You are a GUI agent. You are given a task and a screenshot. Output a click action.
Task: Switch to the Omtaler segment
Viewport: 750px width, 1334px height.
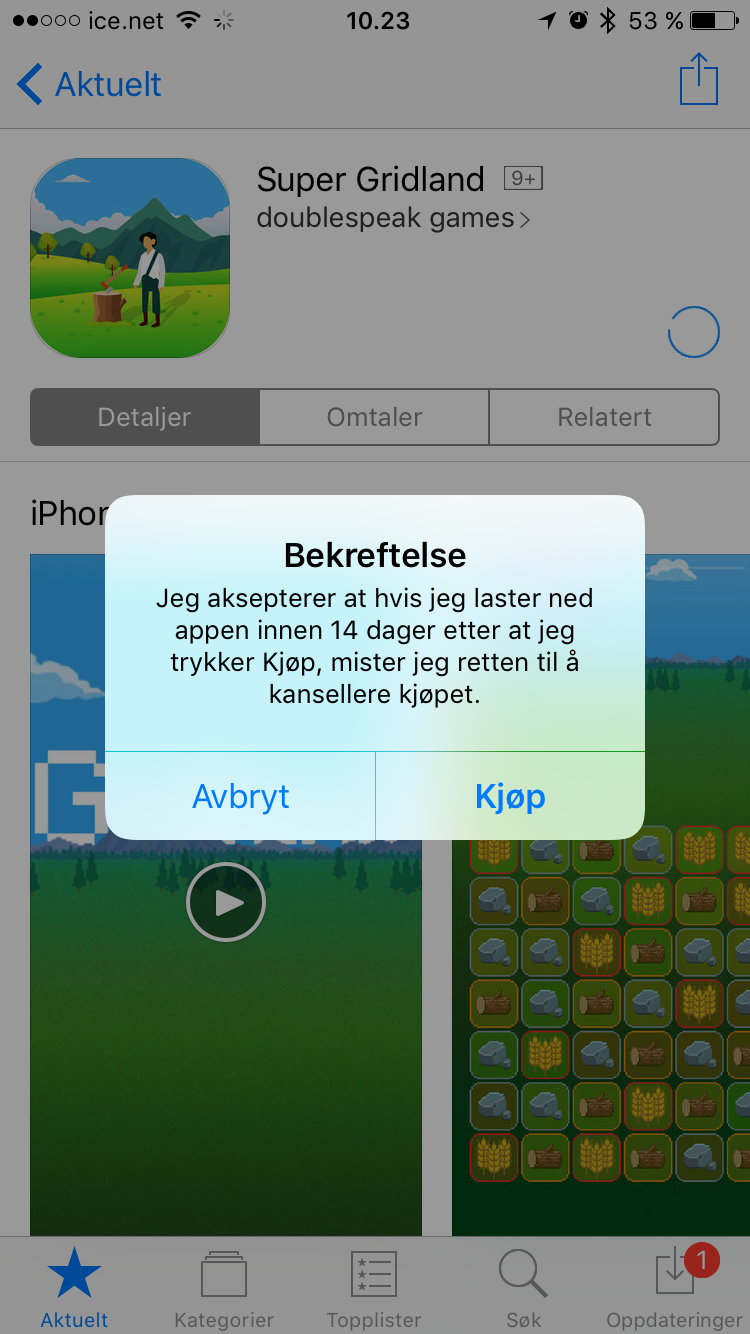(375, 417)
